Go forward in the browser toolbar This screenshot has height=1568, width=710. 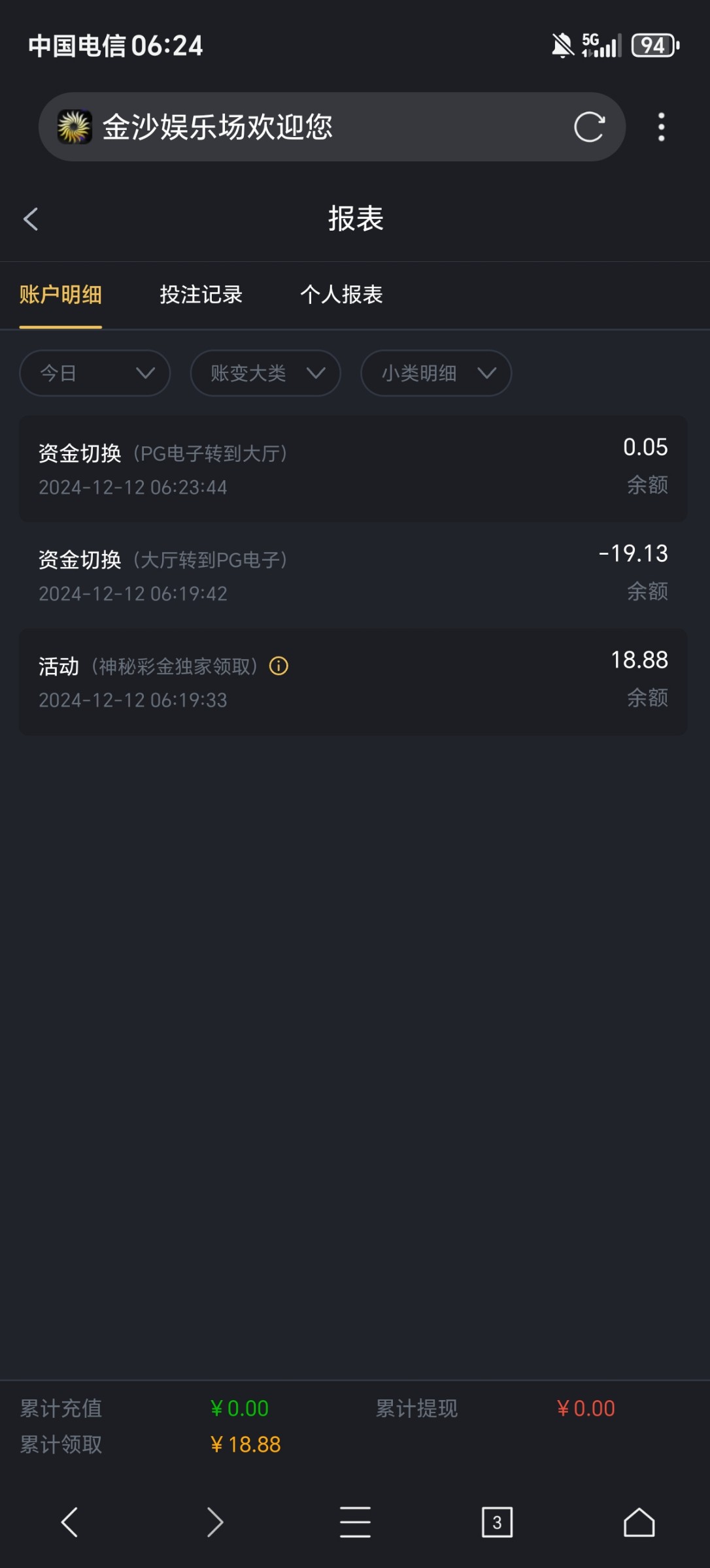(214, 1522)
